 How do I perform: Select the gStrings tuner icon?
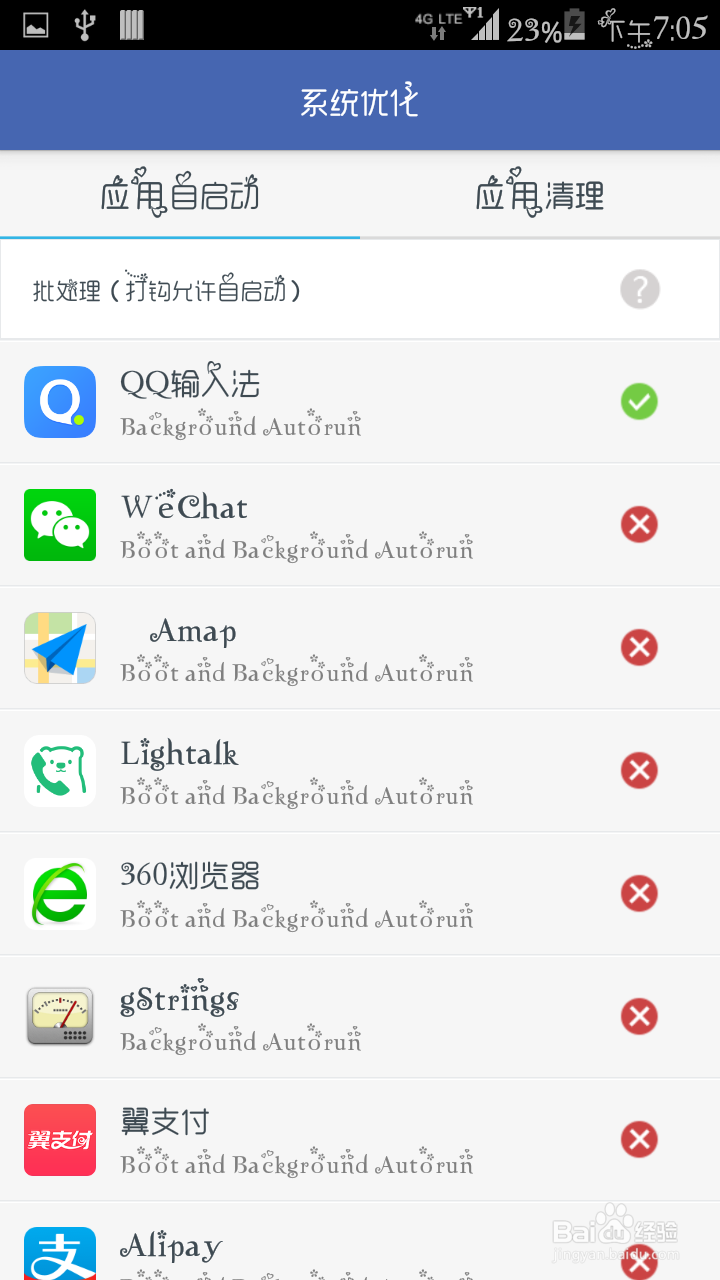point(59,1016)
